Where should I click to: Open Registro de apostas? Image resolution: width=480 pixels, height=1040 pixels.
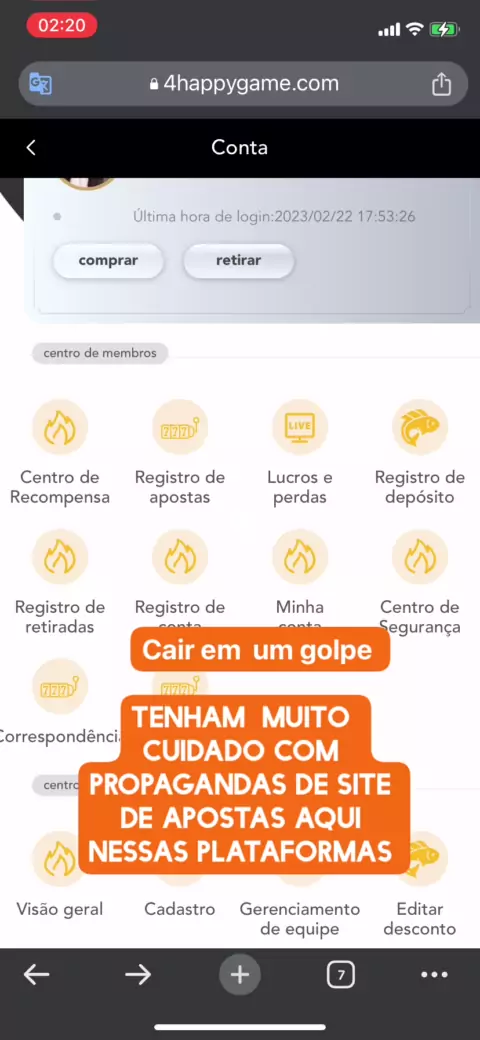(180, 451)
